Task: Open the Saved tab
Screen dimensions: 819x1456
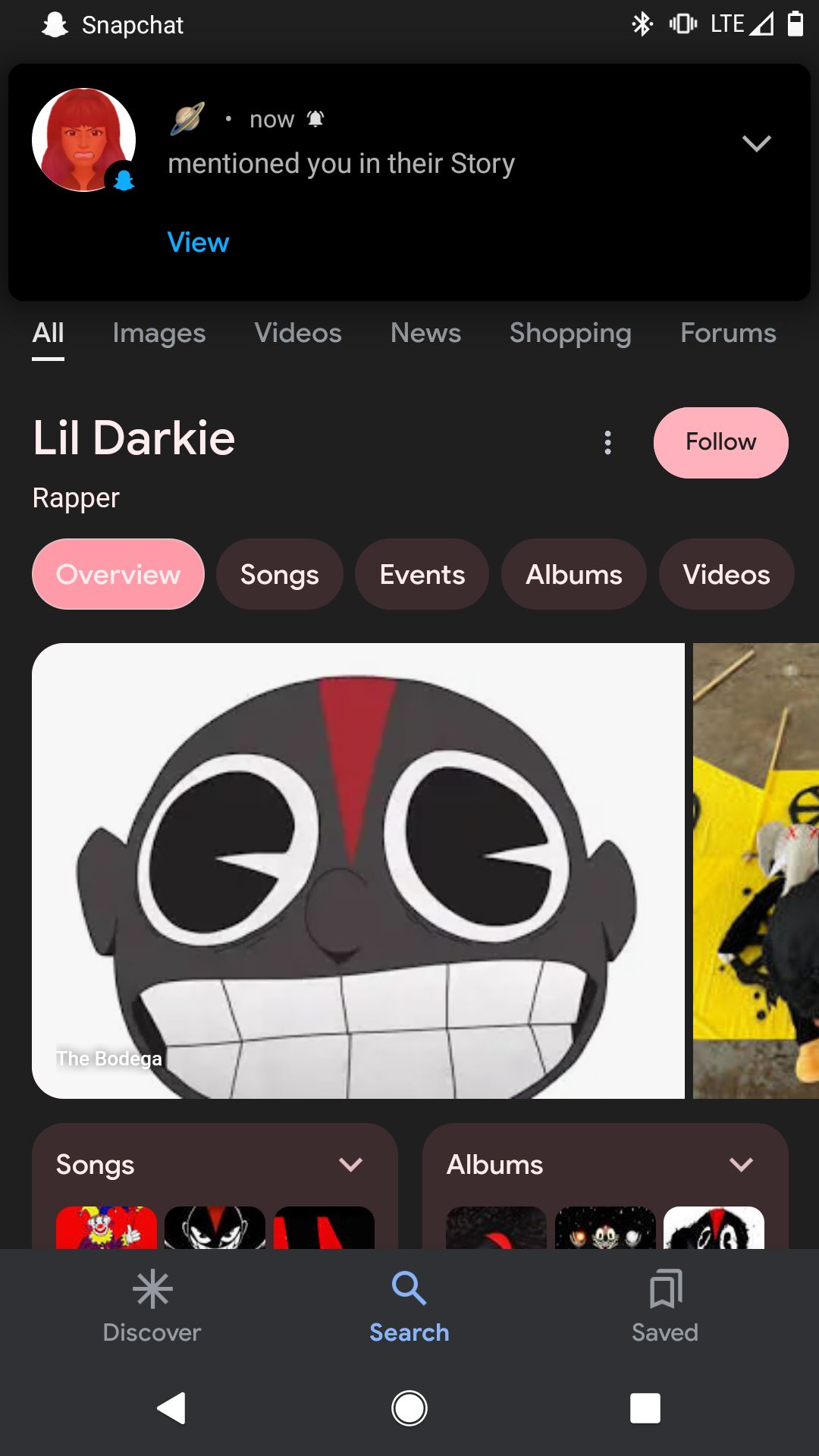Action: tap(665, 1306)
